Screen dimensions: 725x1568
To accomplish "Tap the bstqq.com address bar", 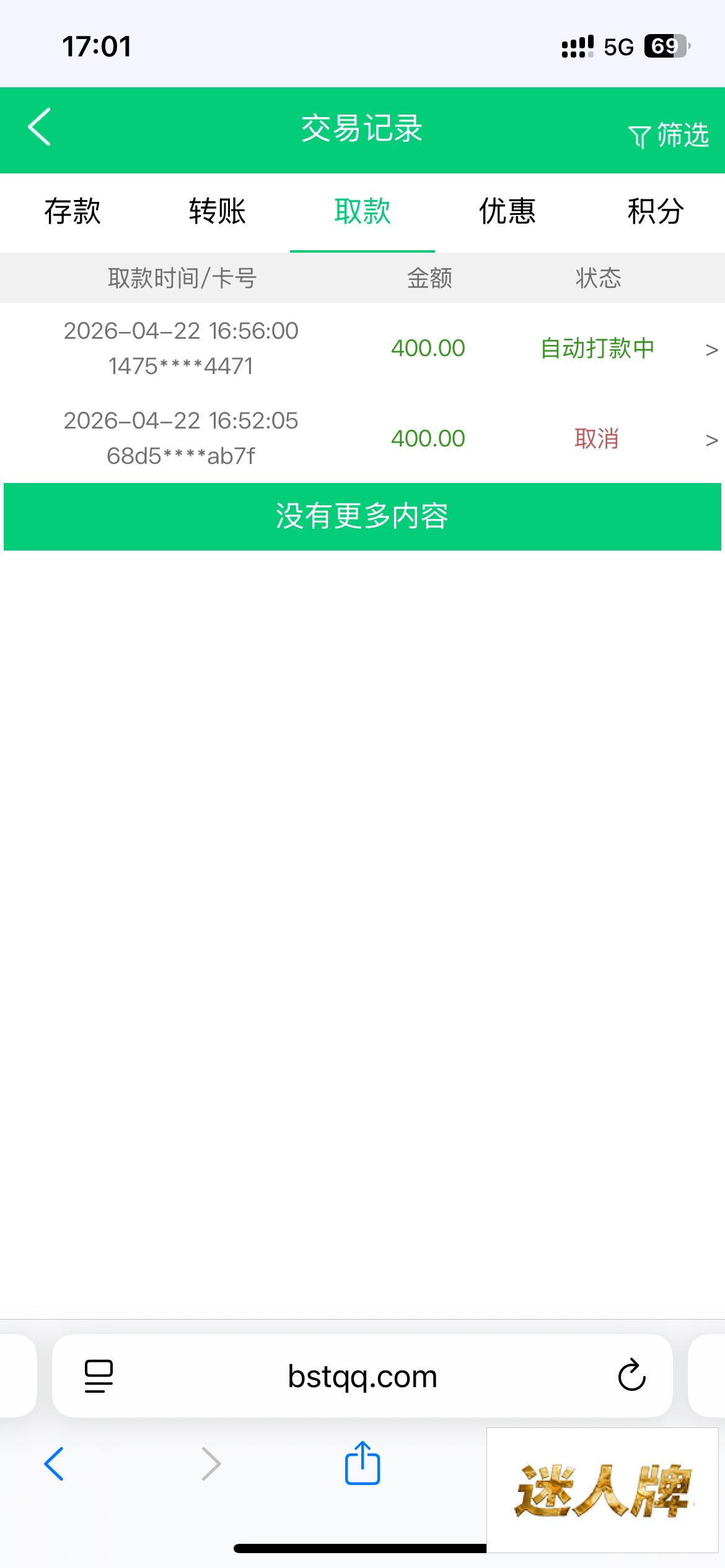I will 362,1376.
